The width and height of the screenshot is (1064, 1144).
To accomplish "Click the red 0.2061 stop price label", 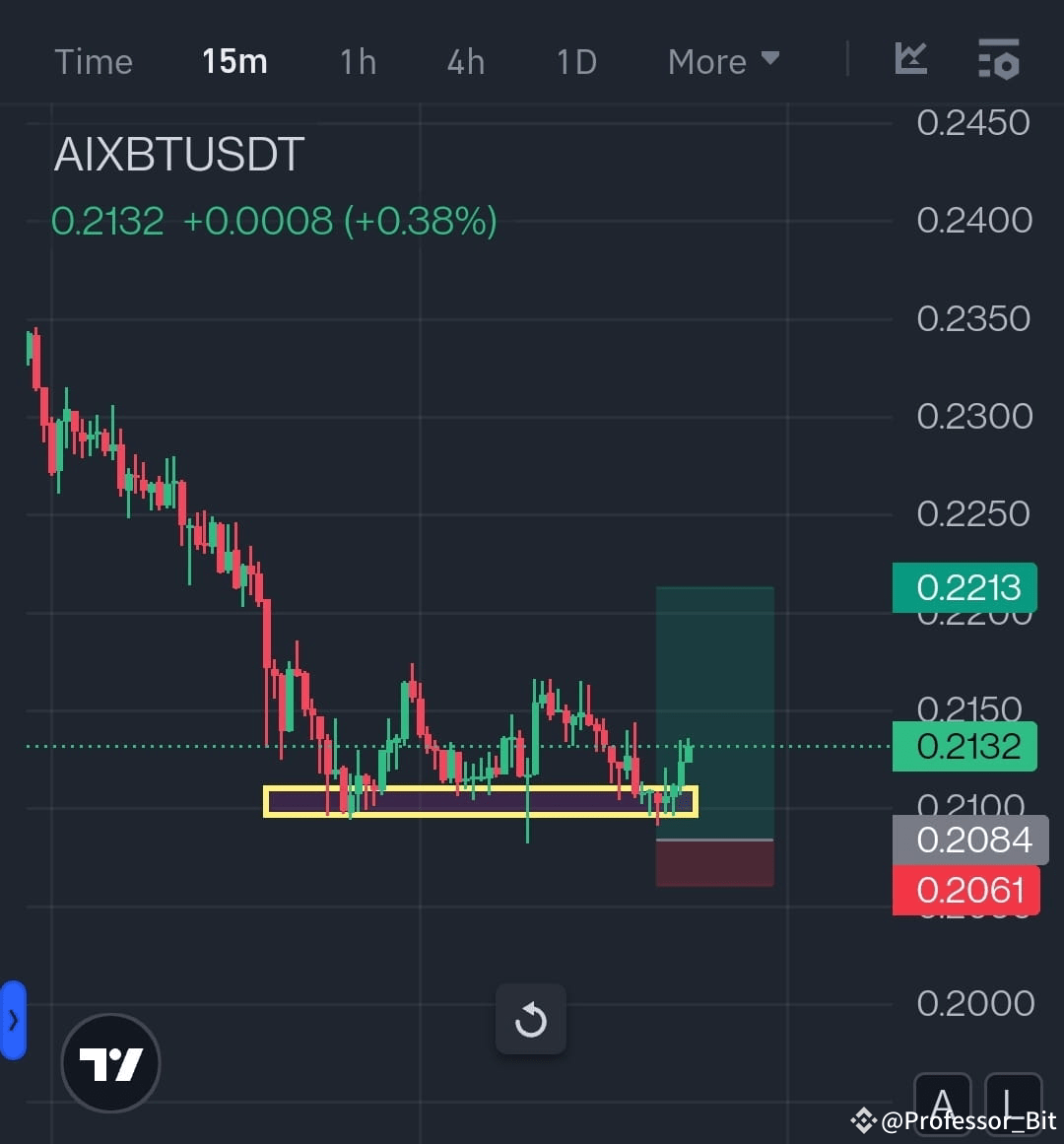I will (970, 889).
